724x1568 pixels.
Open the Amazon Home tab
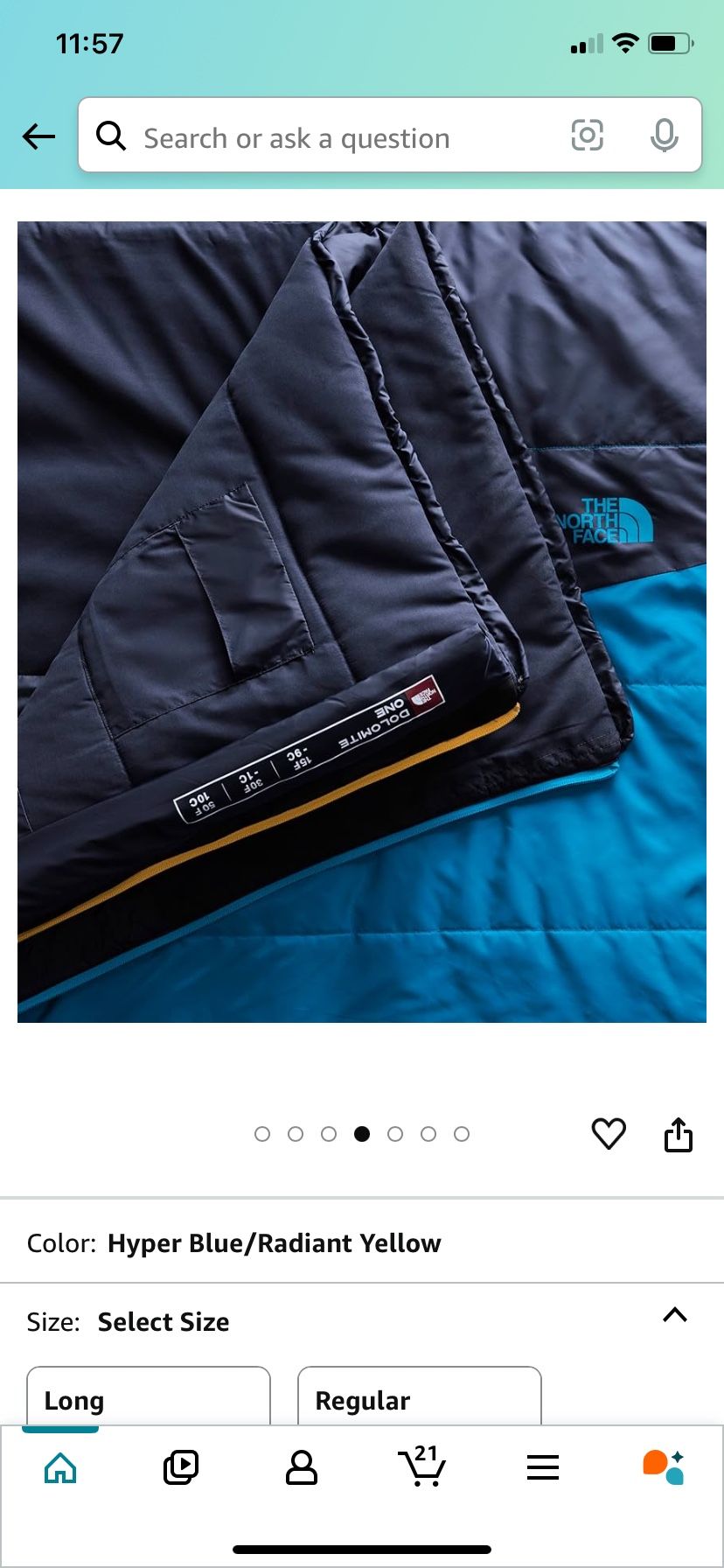[x=59, y=1468]
